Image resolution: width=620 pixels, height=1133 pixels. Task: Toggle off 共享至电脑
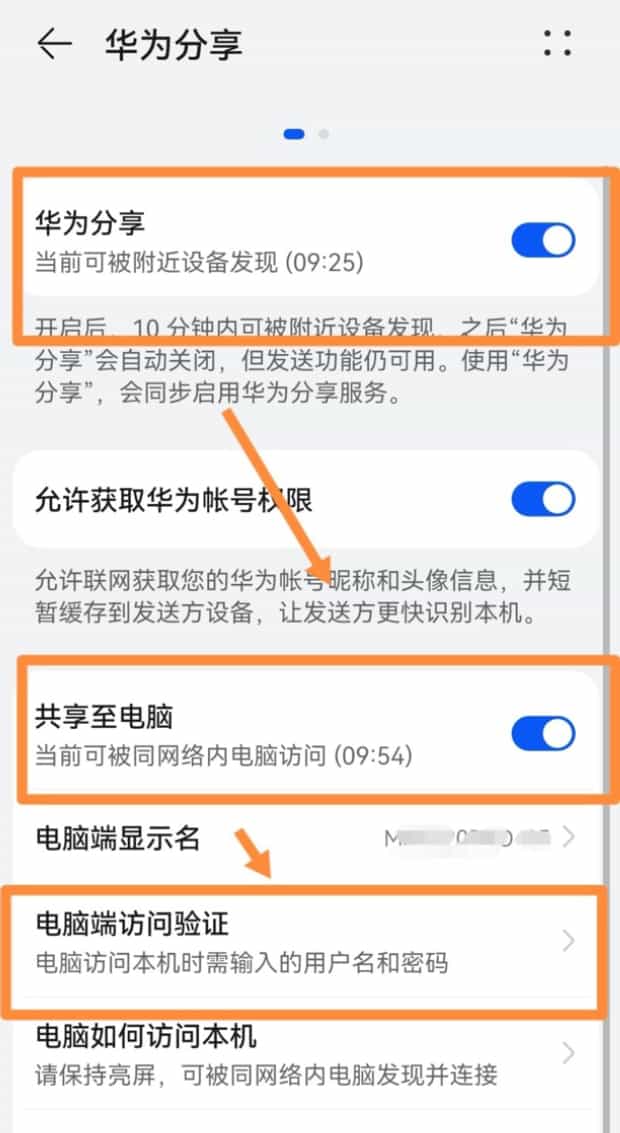click(543, 733)
